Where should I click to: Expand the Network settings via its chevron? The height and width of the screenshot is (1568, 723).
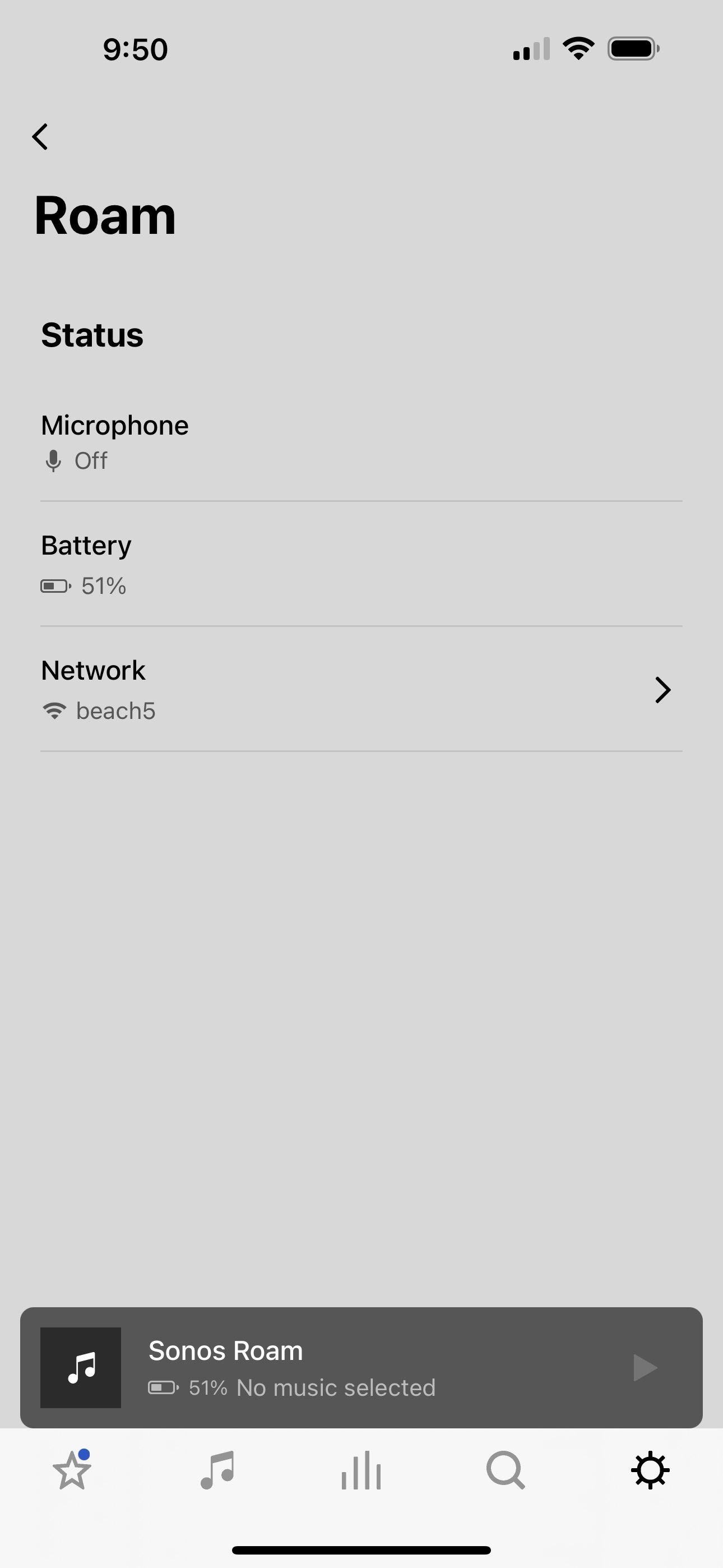662,690
